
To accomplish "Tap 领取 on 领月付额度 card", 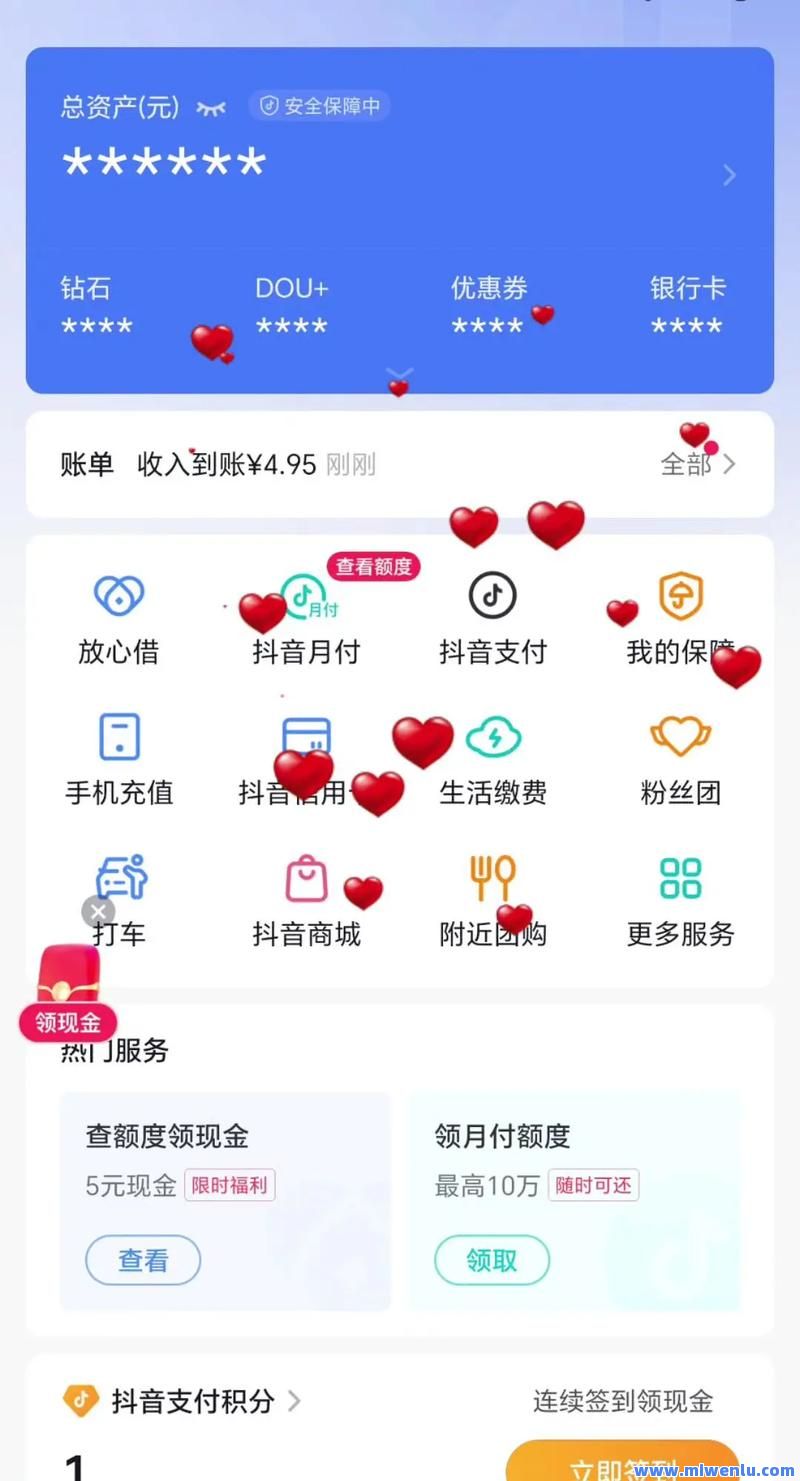I will [x=491, y=1260].
